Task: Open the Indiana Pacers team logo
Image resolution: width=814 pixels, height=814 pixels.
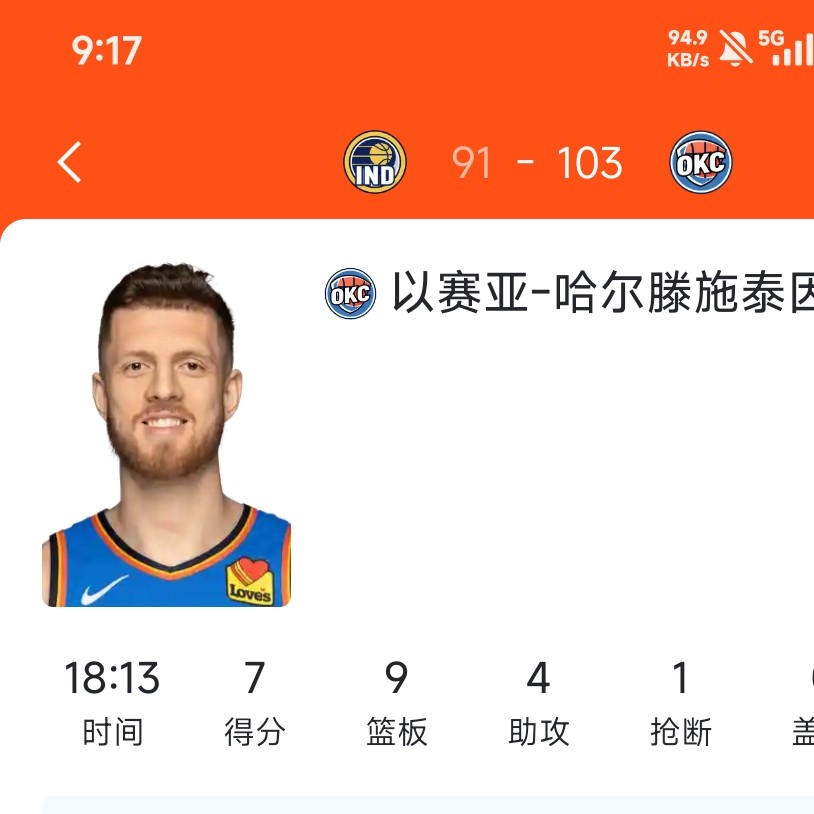Action: 375,162
